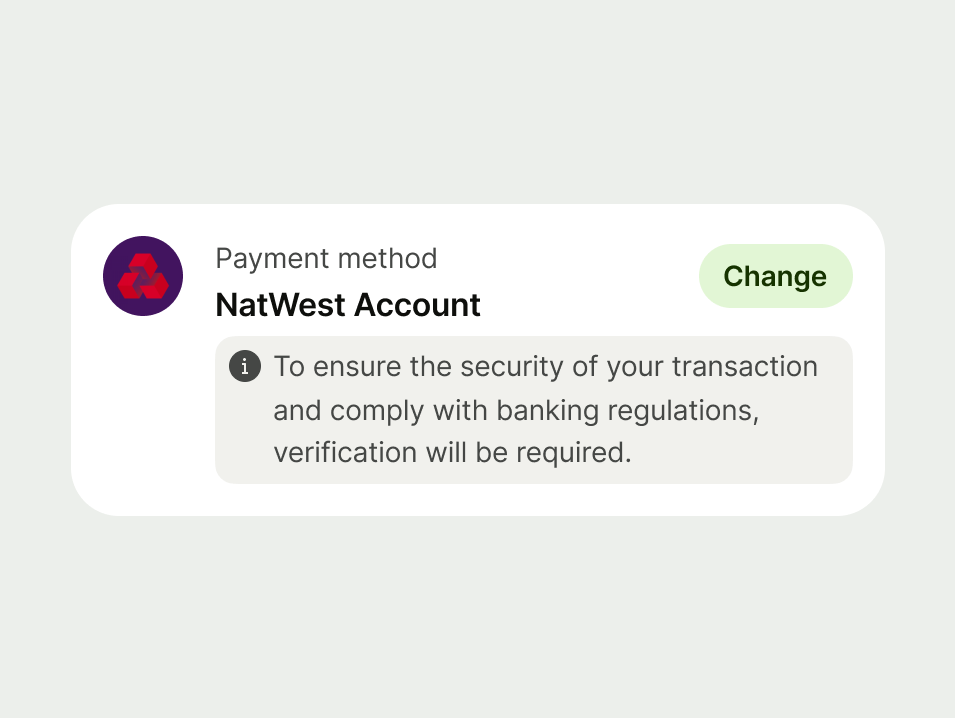955x718 pixels.
Task: Tap the Change payment method button
Action: (775, 276)
